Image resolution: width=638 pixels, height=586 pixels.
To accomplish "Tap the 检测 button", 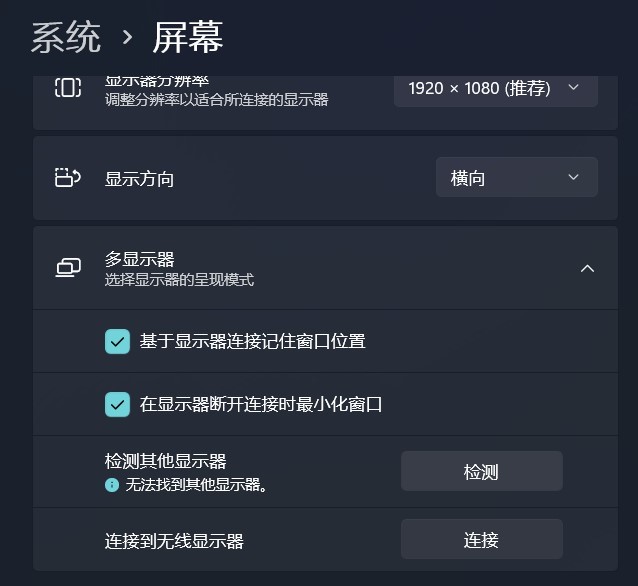I will click(481, 472).
